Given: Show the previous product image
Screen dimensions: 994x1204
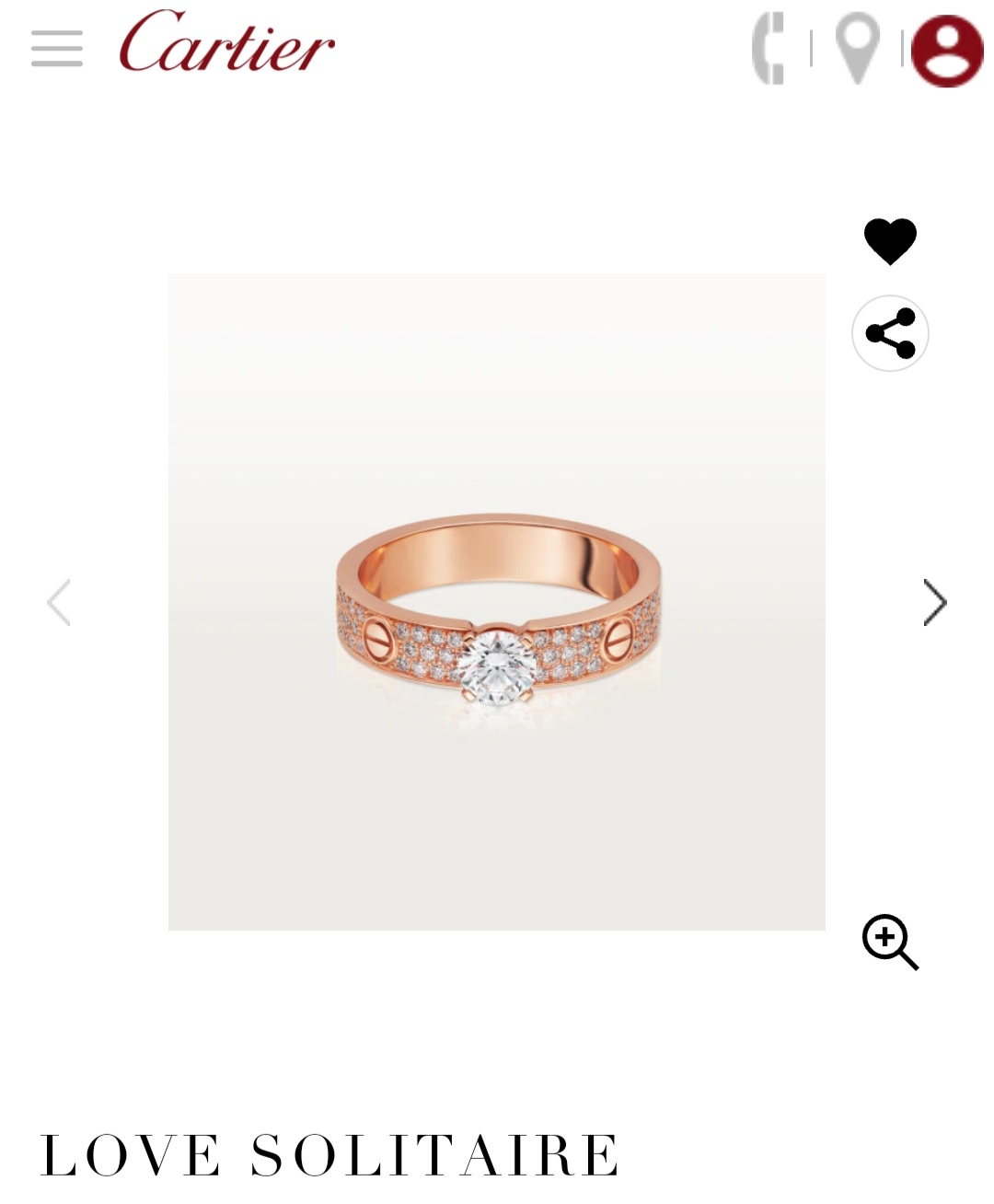Looking at the screenshot, I should [59, 603].
